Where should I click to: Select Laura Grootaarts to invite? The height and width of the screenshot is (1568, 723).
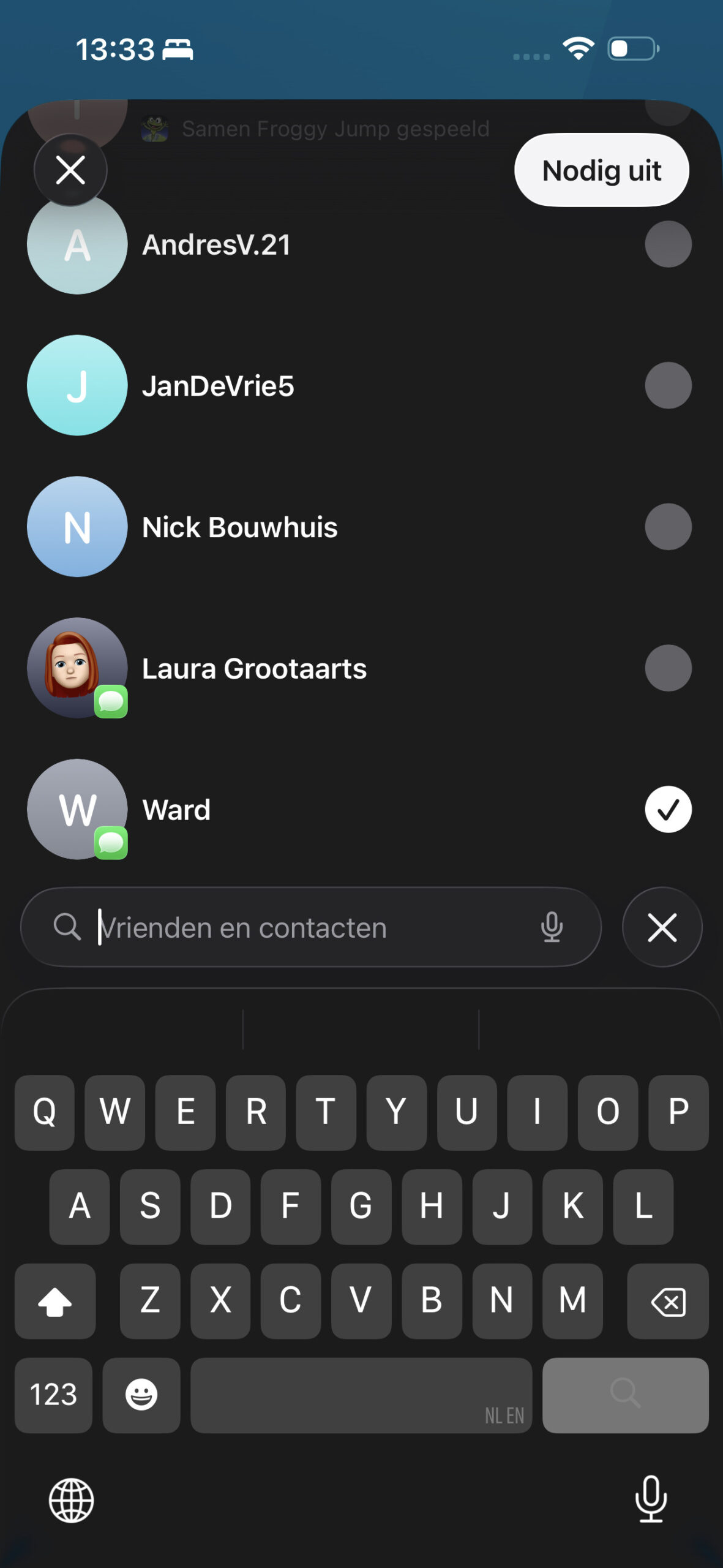[668, 668]
